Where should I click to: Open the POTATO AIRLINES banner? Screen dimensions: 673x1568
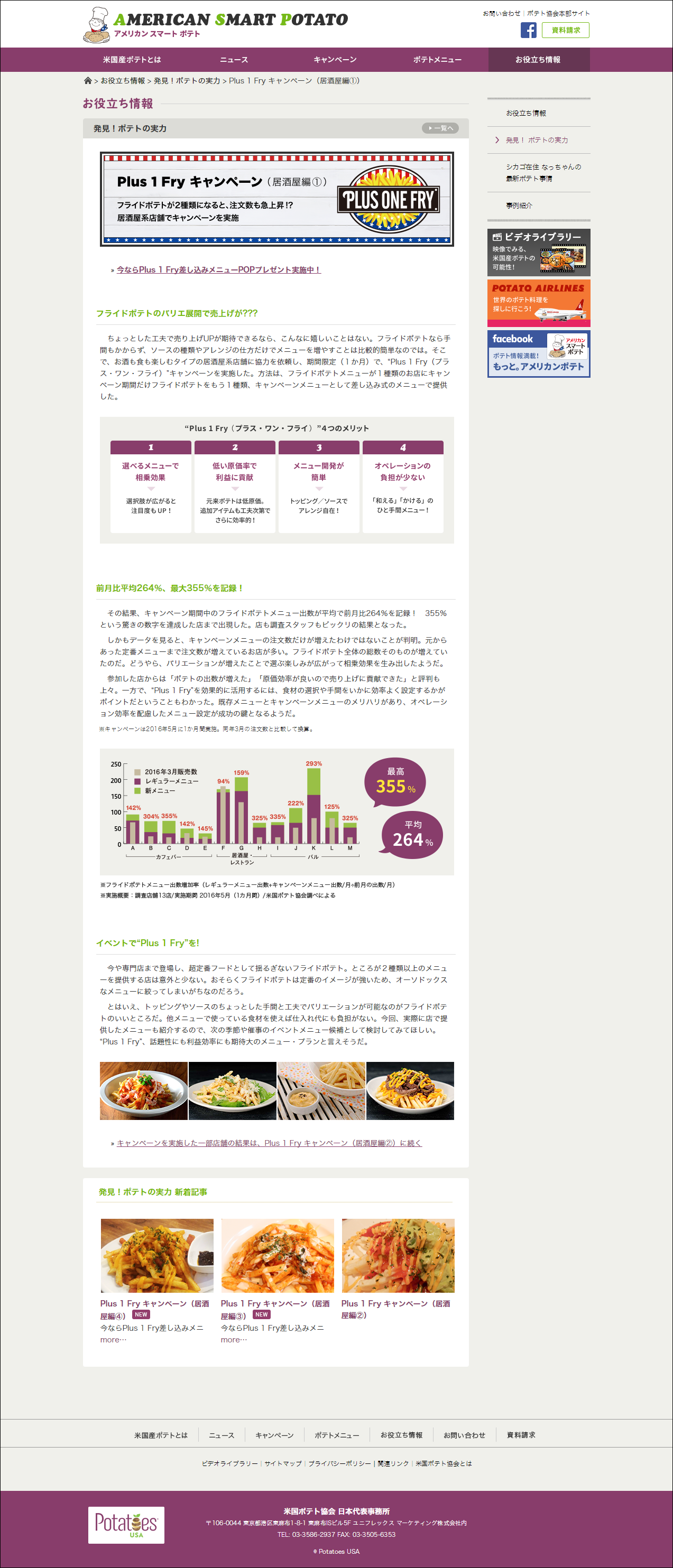(x=538, y=303)
